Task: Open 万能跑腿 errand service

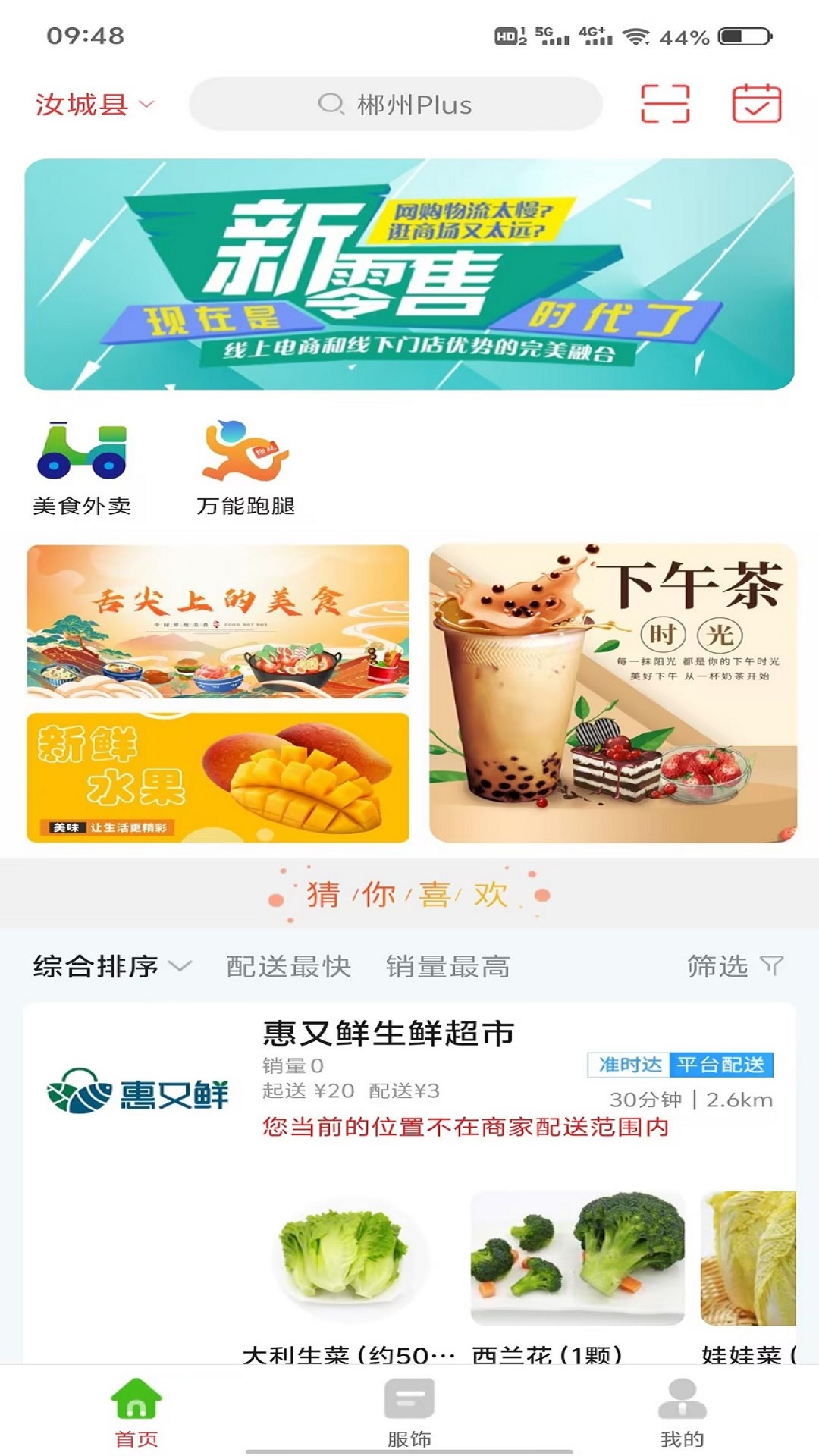Action: [245, 468]
